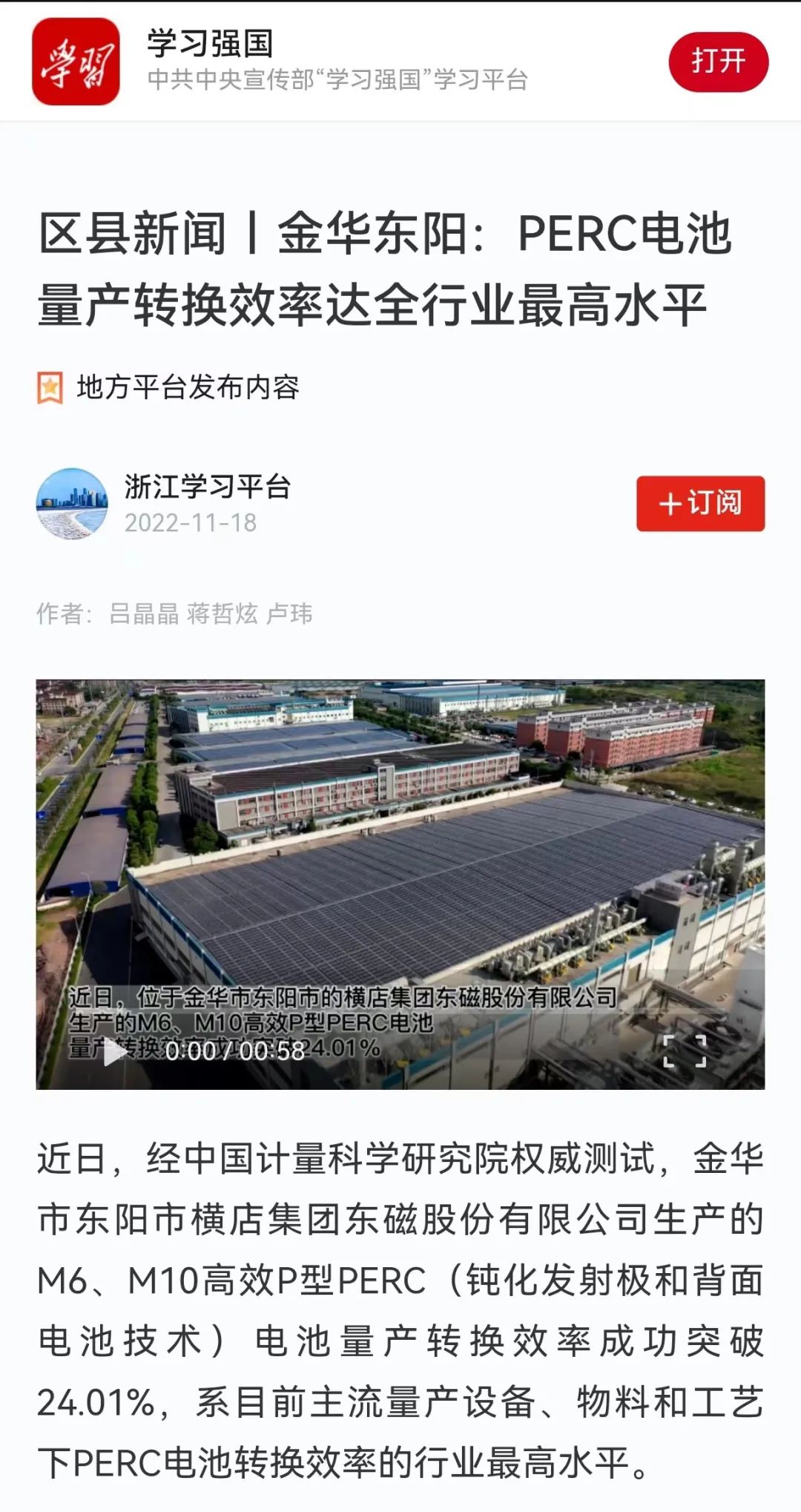The height and width of the screenshot is (1512, 801).
Task: Tap the red 打开 button
Action: 718,62
